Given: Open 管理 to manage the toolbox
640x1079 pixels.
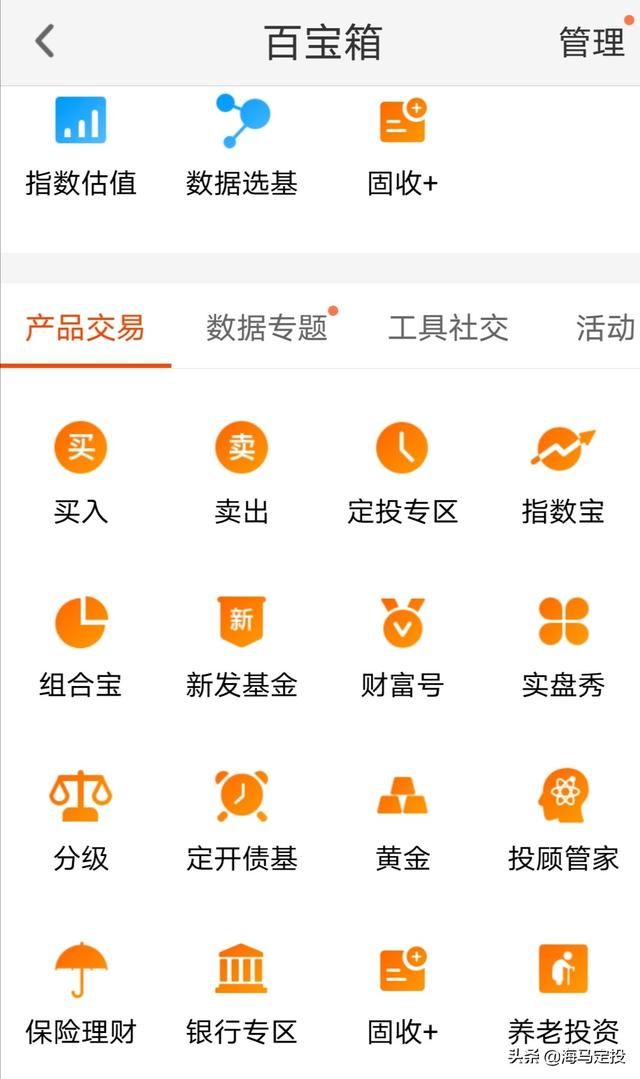Looking at the screenshot, I should coord(592,43).
